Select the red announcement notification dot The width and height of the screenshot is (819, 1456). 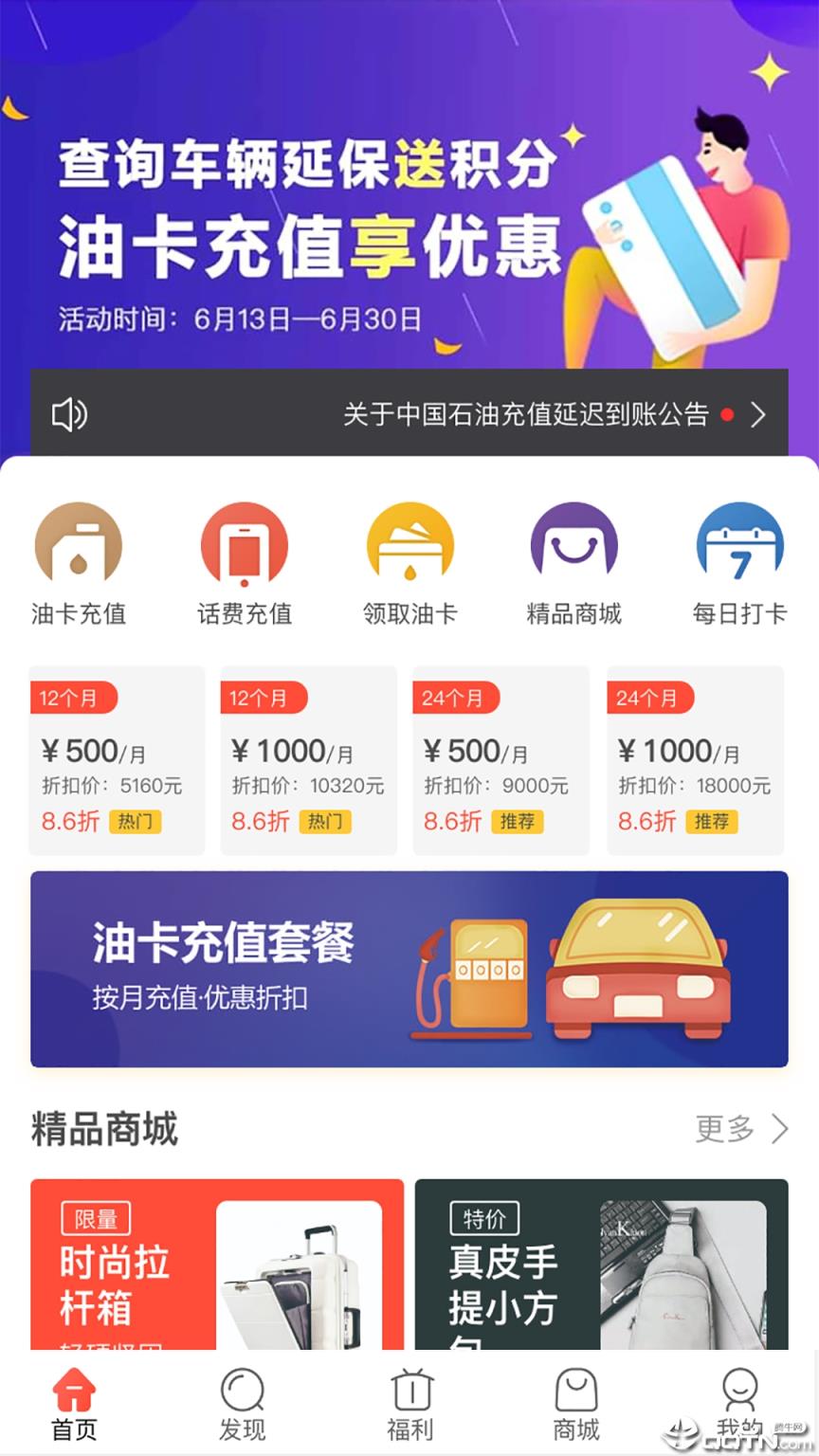point(728,414)
